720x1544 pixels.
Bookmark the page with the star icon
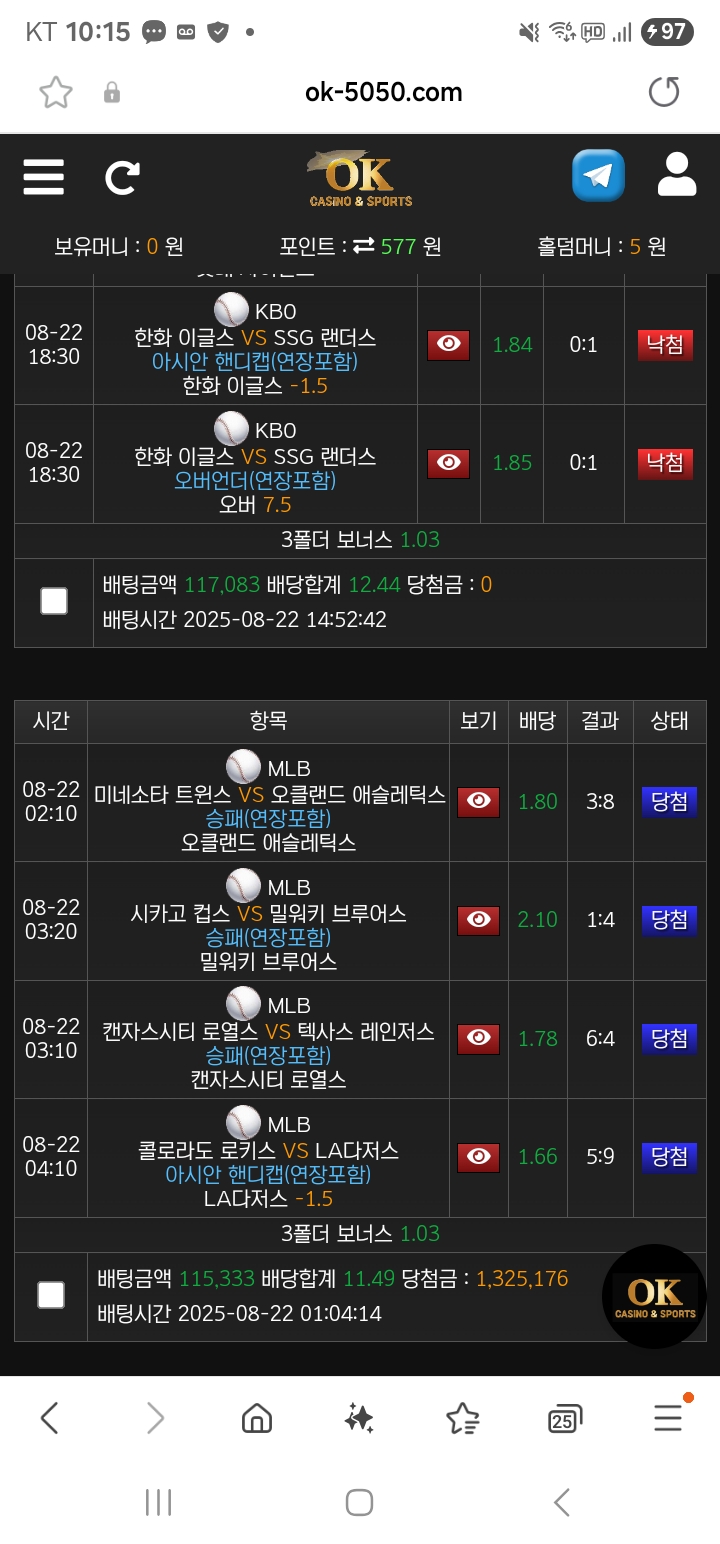click(x=56, y=93)
